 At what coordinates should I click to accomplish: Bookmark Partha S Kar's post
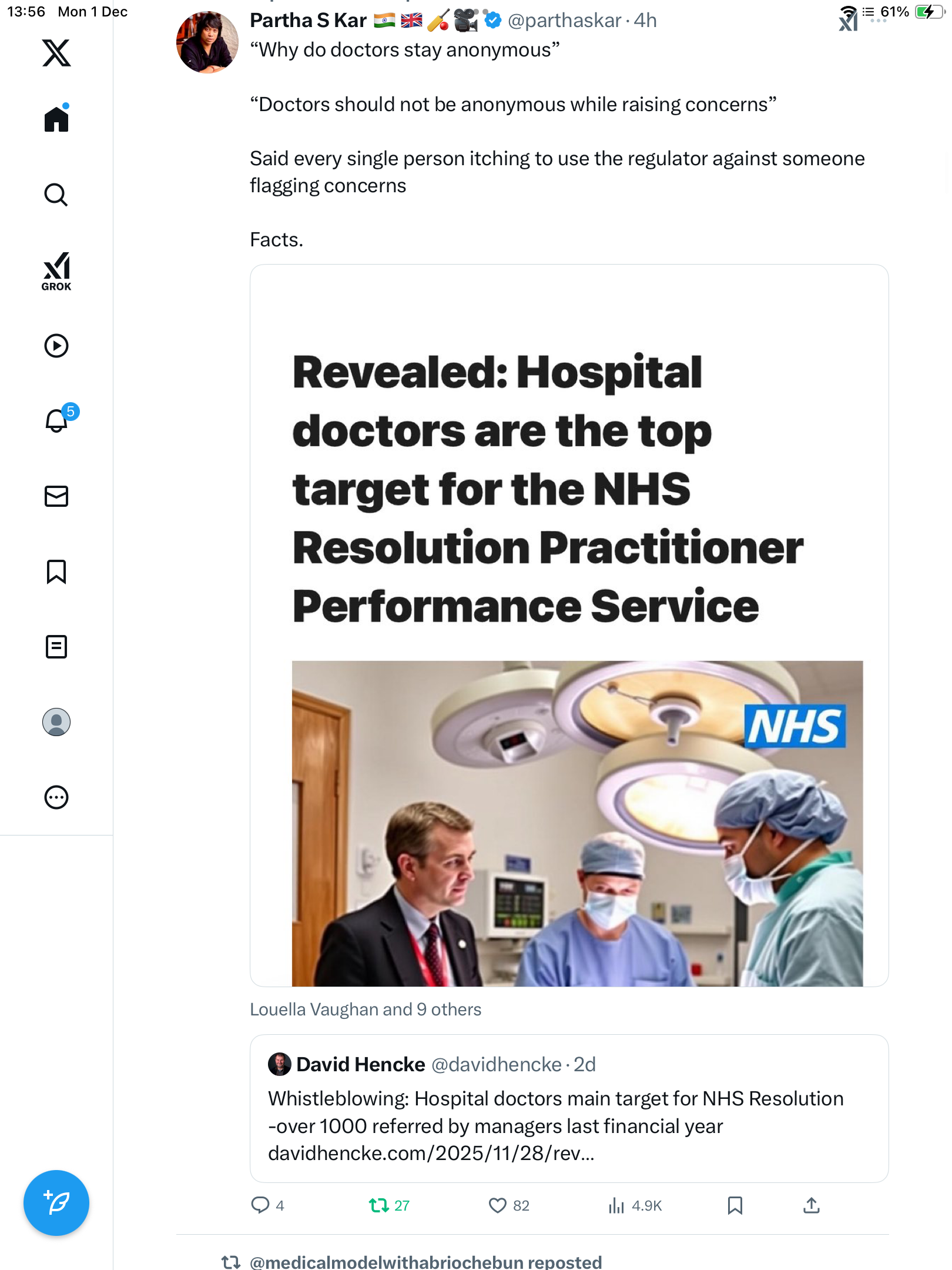(x=735, y=1205)
